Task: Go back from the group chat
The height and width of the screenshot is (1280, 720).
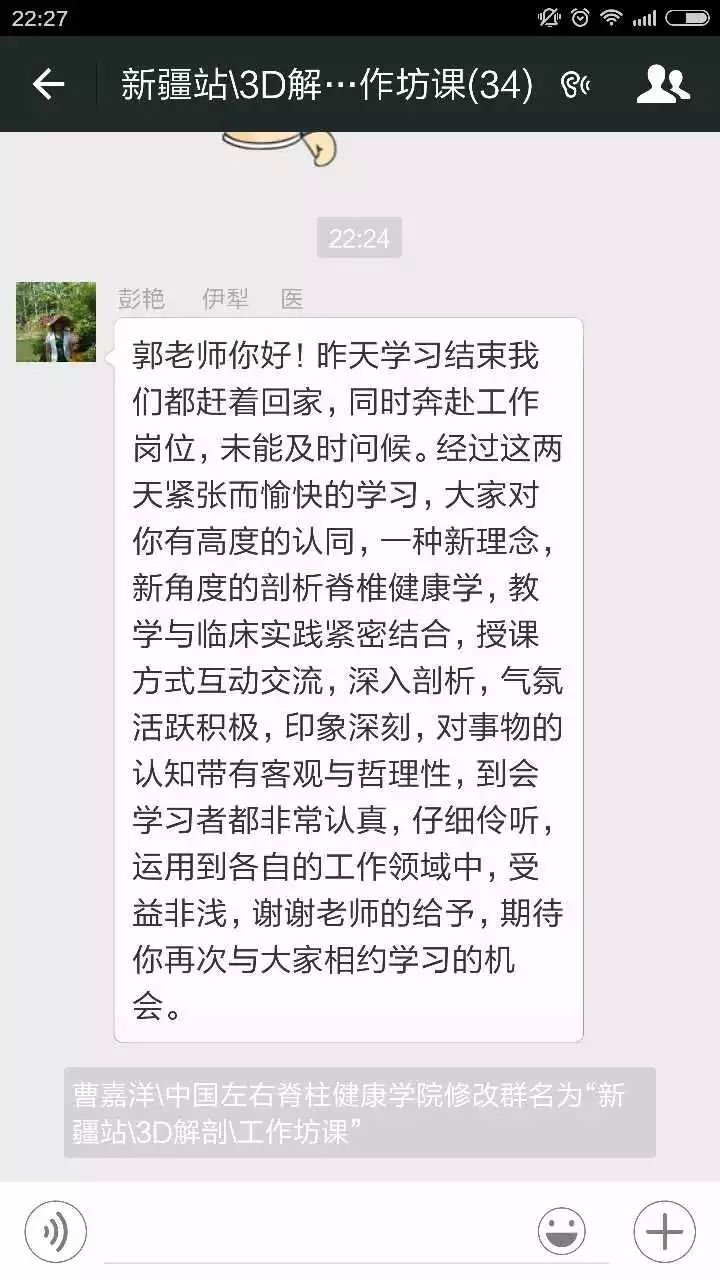Action: click(48, 85)
